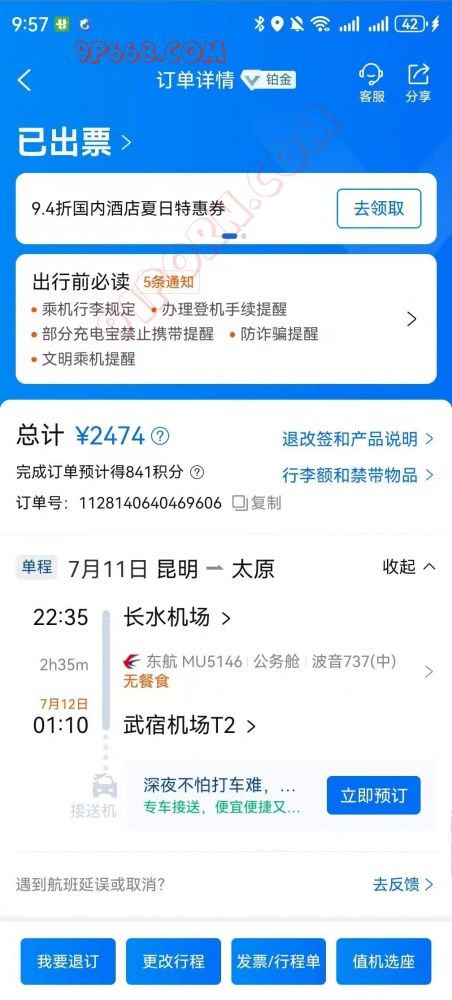Open 长水机场 departure airport info

177,617
